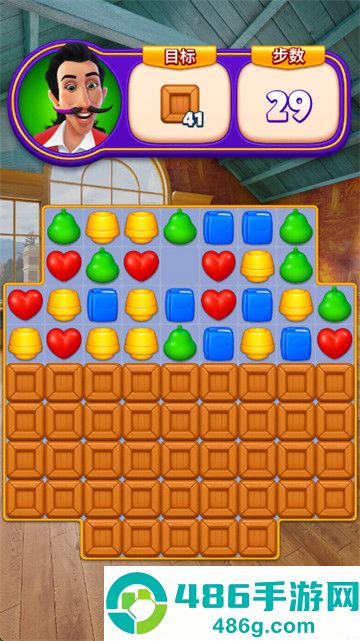360x641 pixels.
Task: Tap the green pear above the empty gap
Action: (x=180, y=226)
